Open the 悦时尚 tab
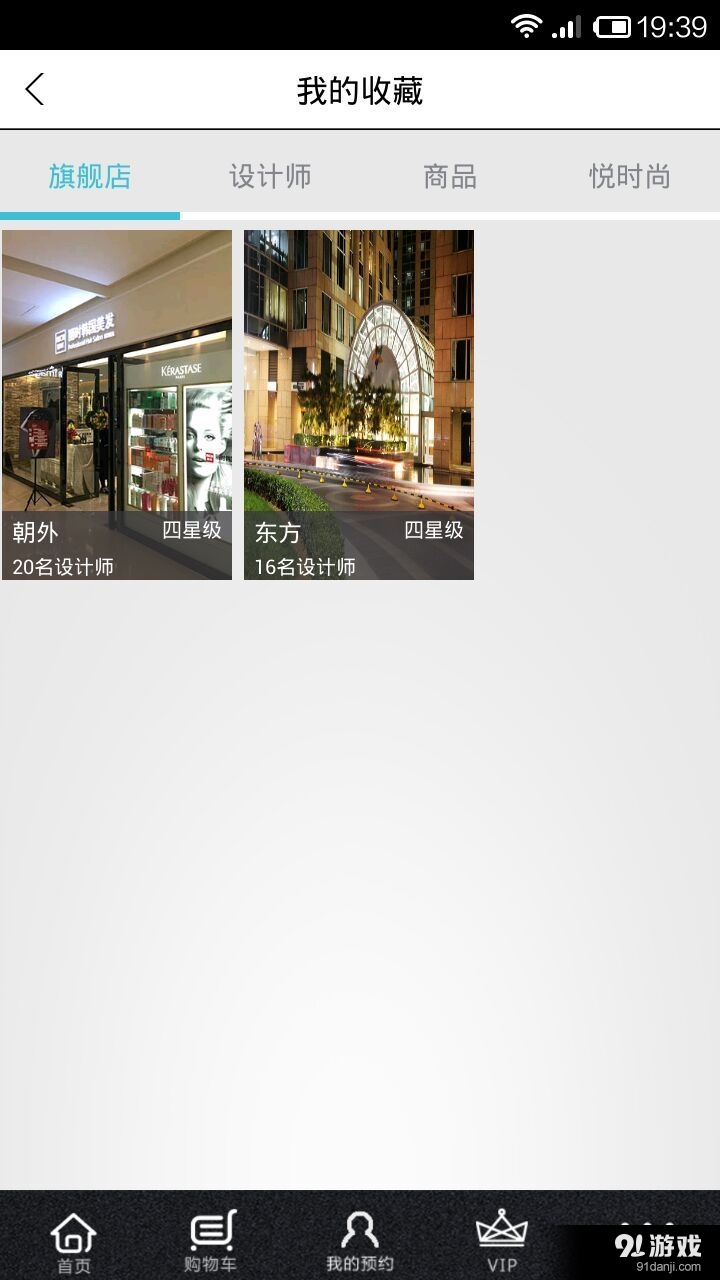This screenshot has width=720, height=1280. pos(629,177)
